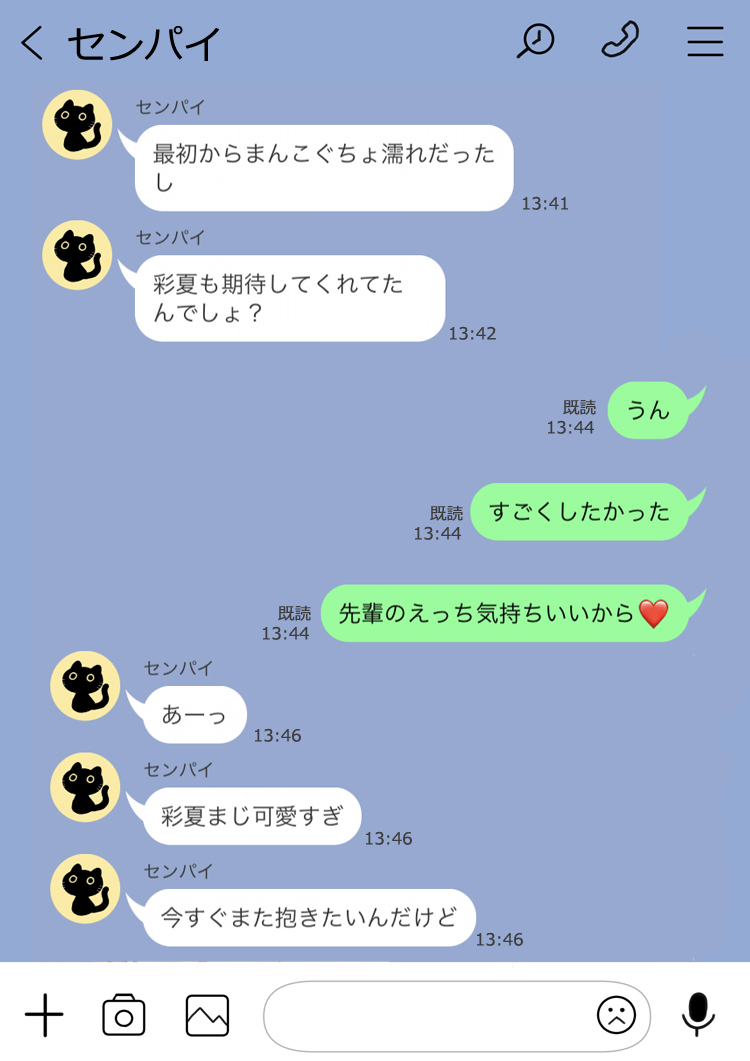Open the hamburger menu of the chat
This screenshot has width=750, height=1061.
coord(705,41)
